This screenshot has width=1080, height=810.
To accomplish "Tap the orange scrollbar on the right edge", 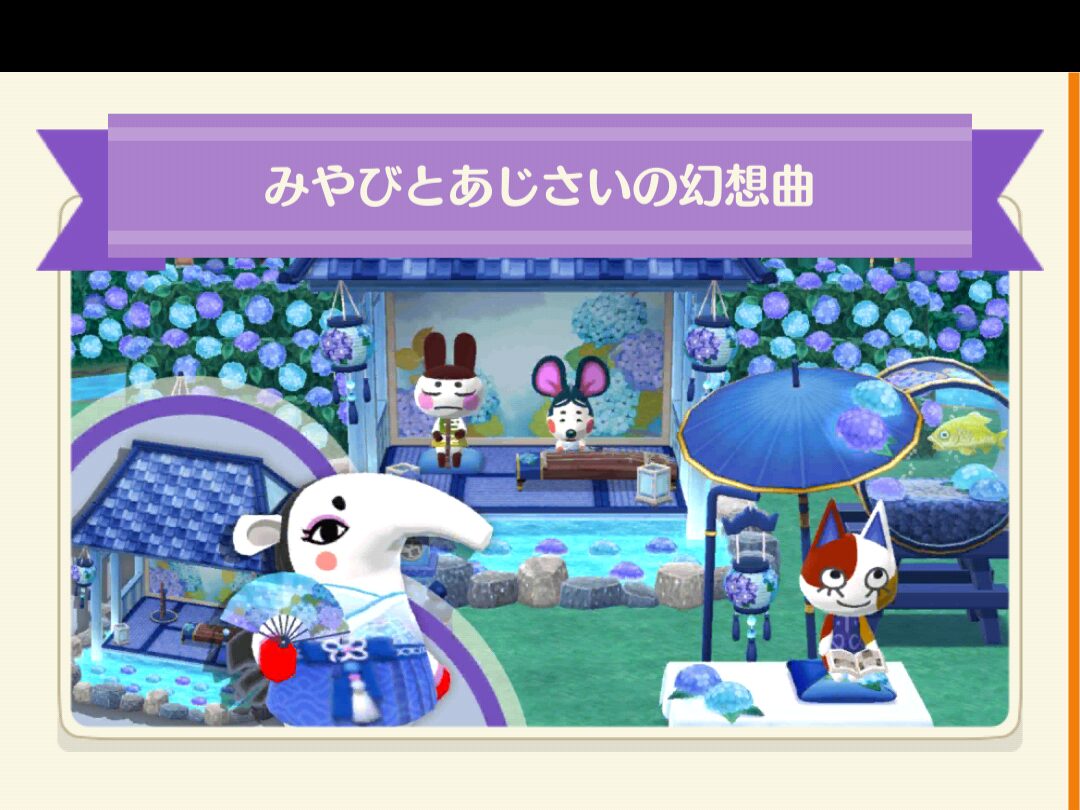I will pos(1073,440).
